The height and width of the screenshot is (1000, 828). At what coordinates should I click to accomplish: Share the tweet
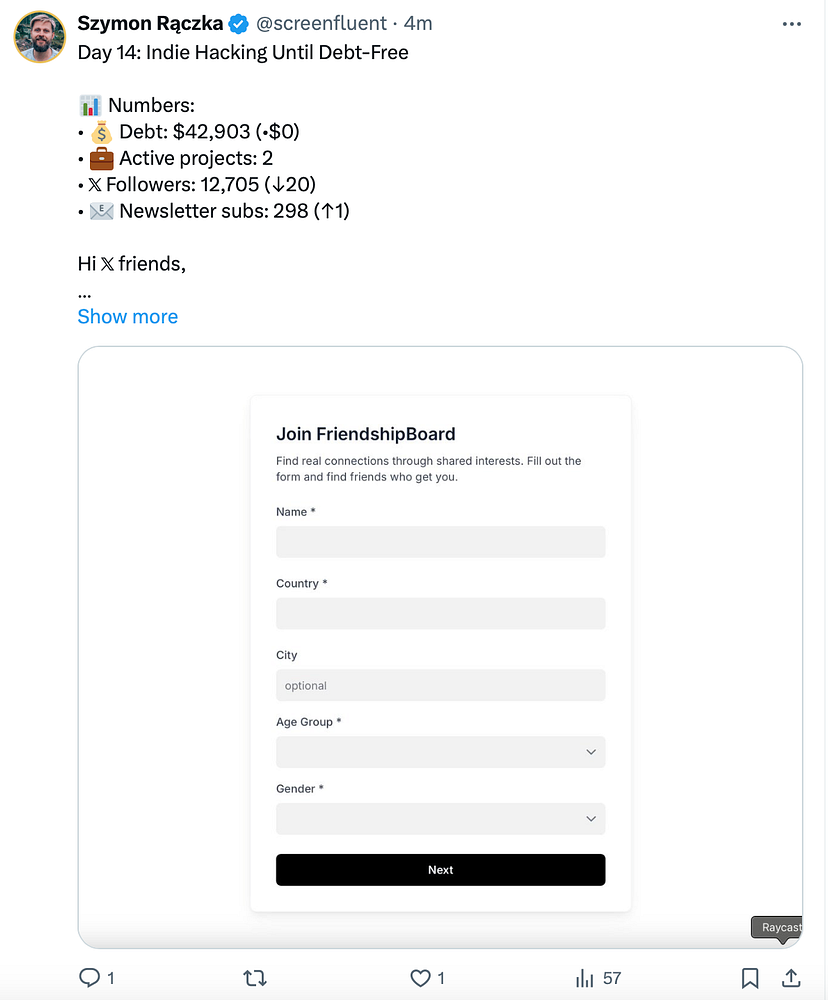point(790,978)
